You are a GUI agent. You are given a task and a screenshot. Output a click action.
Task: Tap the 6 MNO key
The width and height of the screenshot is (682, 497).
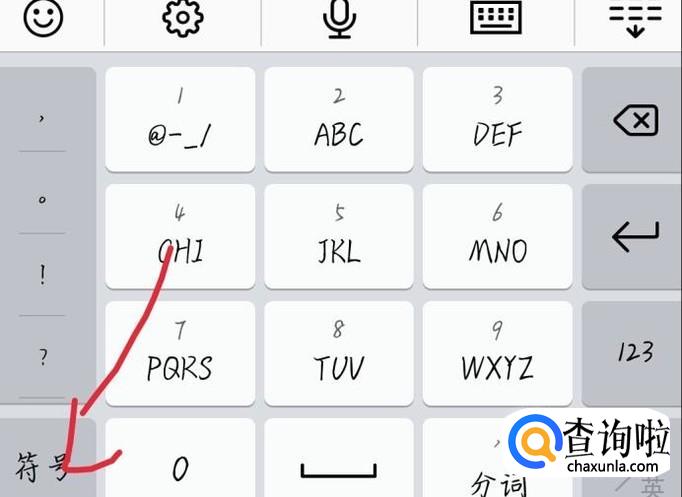click(498, 236)
